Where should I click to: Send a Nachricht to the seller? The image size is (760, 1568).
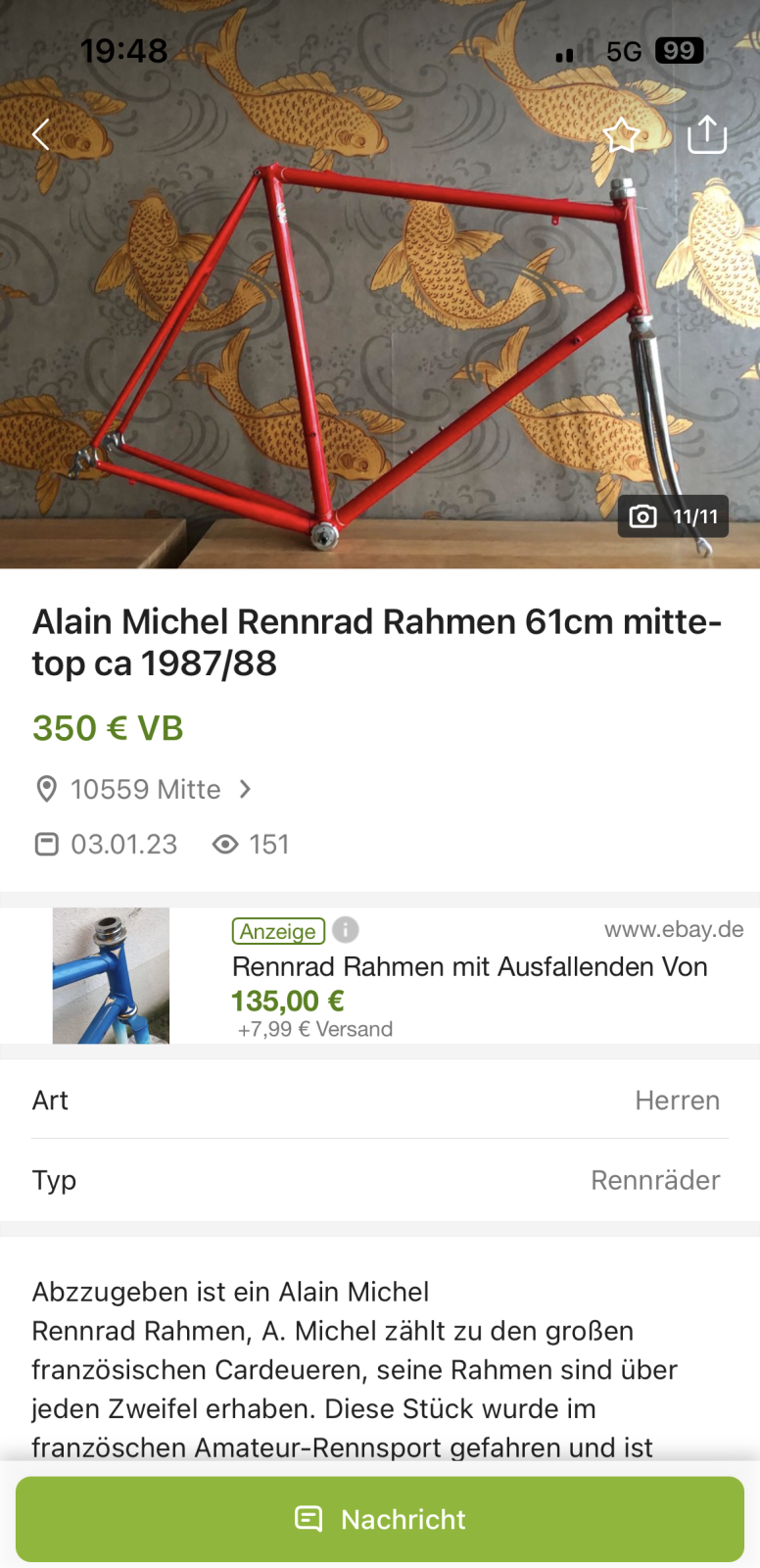[380, 1519]
